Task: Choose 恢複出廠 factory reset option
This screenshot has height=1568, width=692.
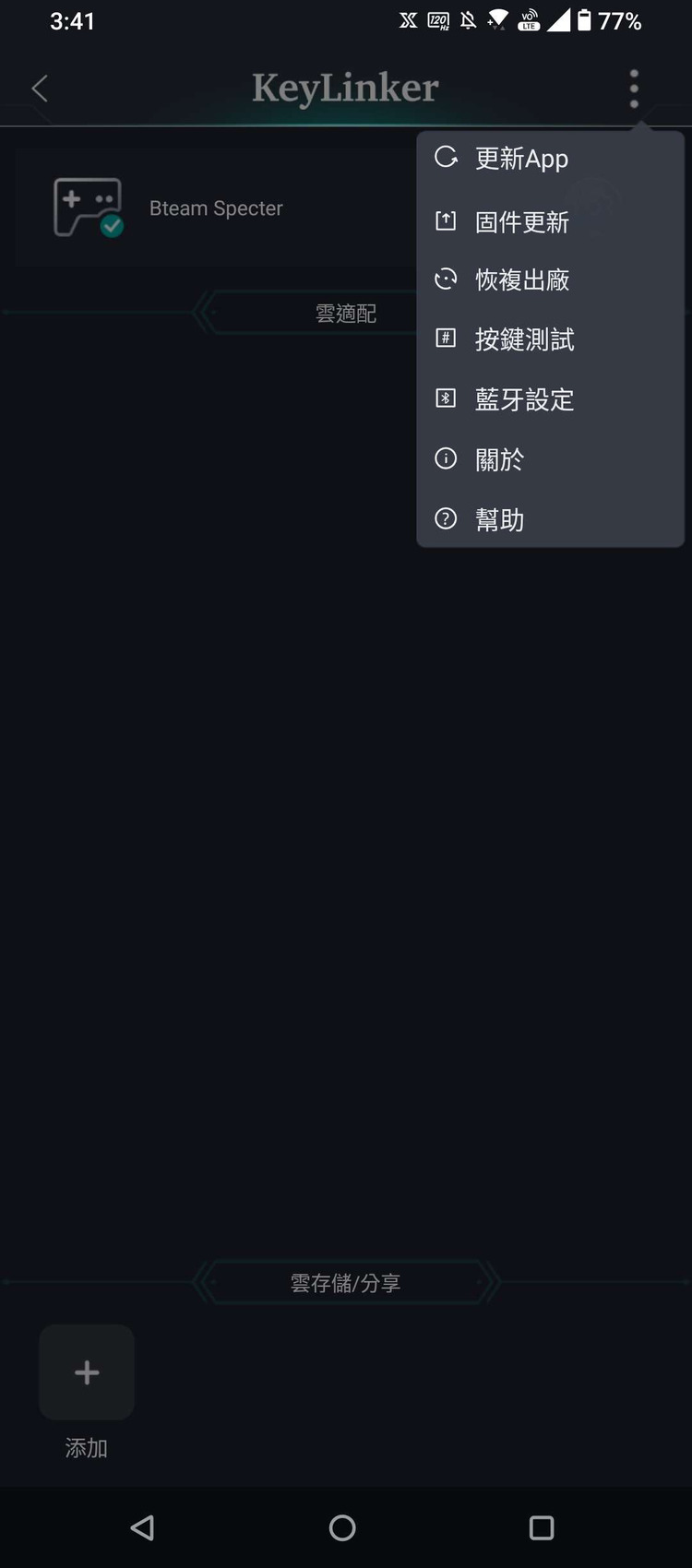Action: click(x=521, y=279)
